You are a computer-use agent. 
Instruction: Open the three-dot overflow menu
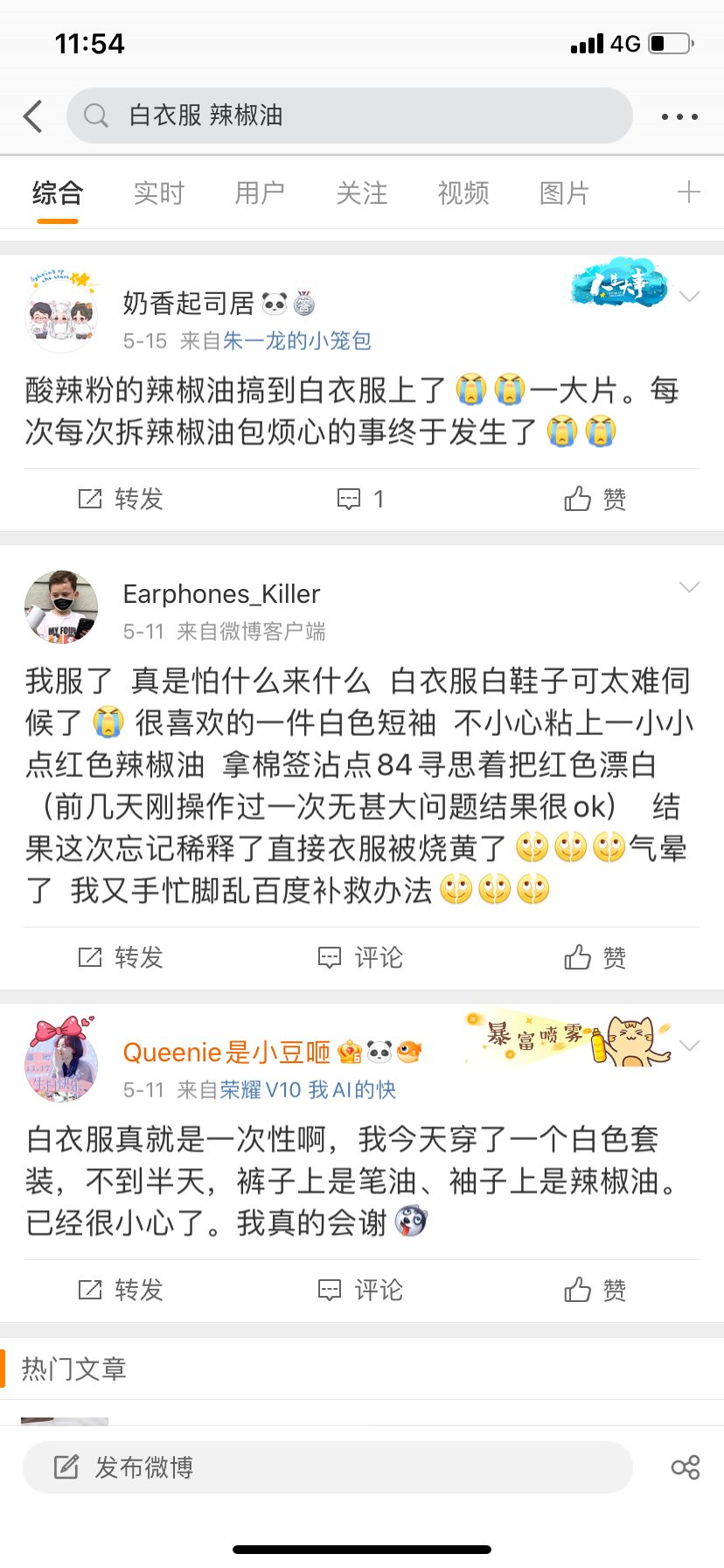679,116
